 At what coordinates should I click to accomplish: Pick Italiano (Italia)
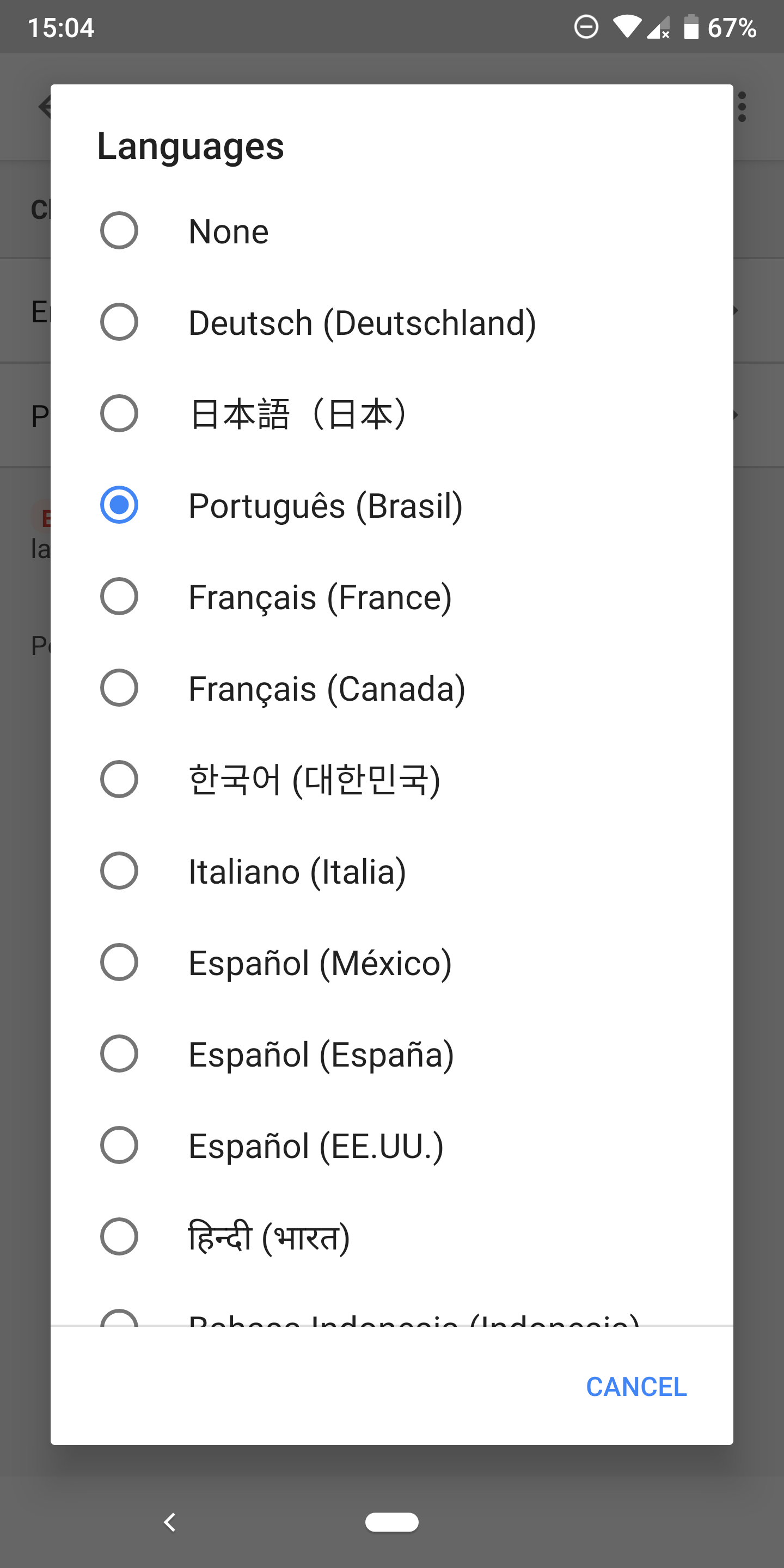coord(391,871)
